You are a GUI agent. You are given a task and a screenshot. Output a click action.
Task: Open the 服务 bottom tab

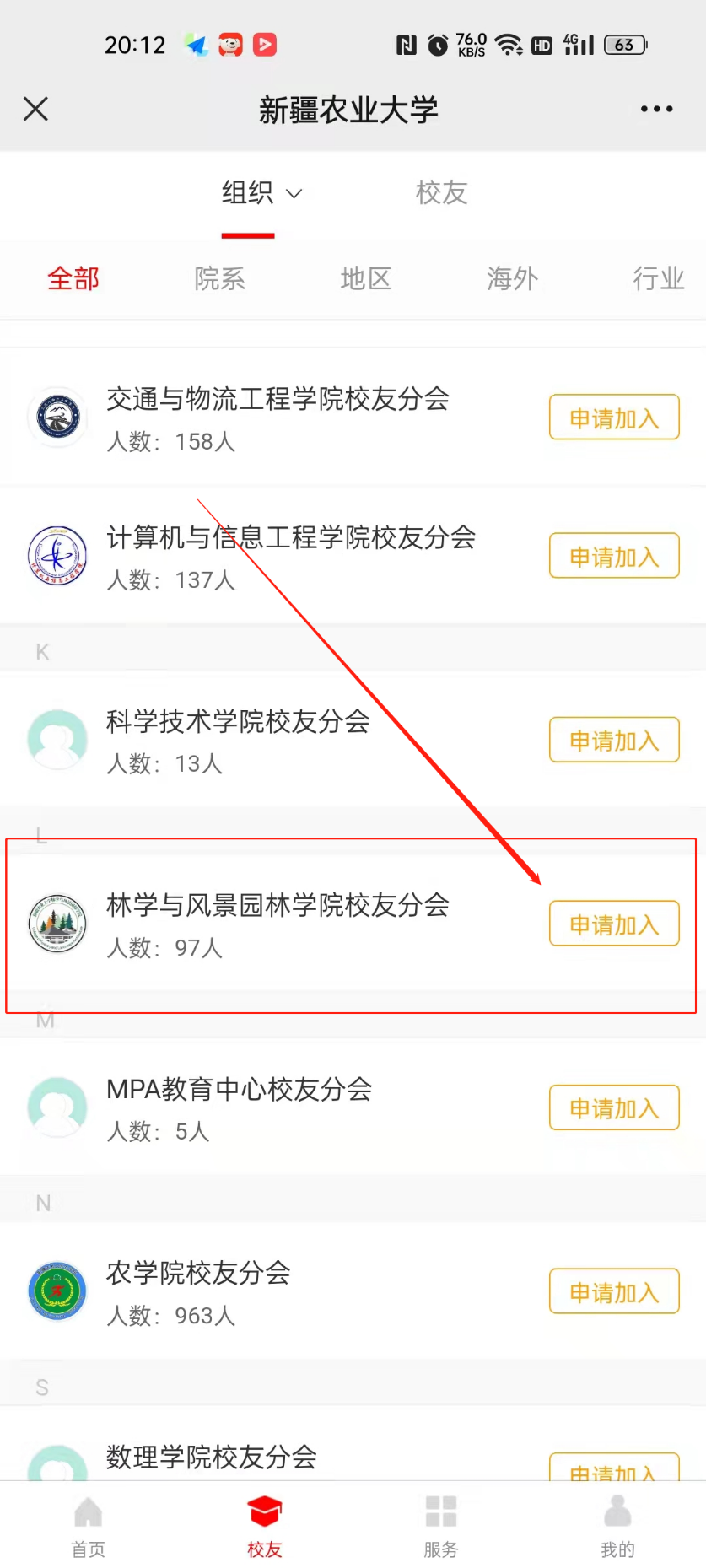pos(440,1526)
